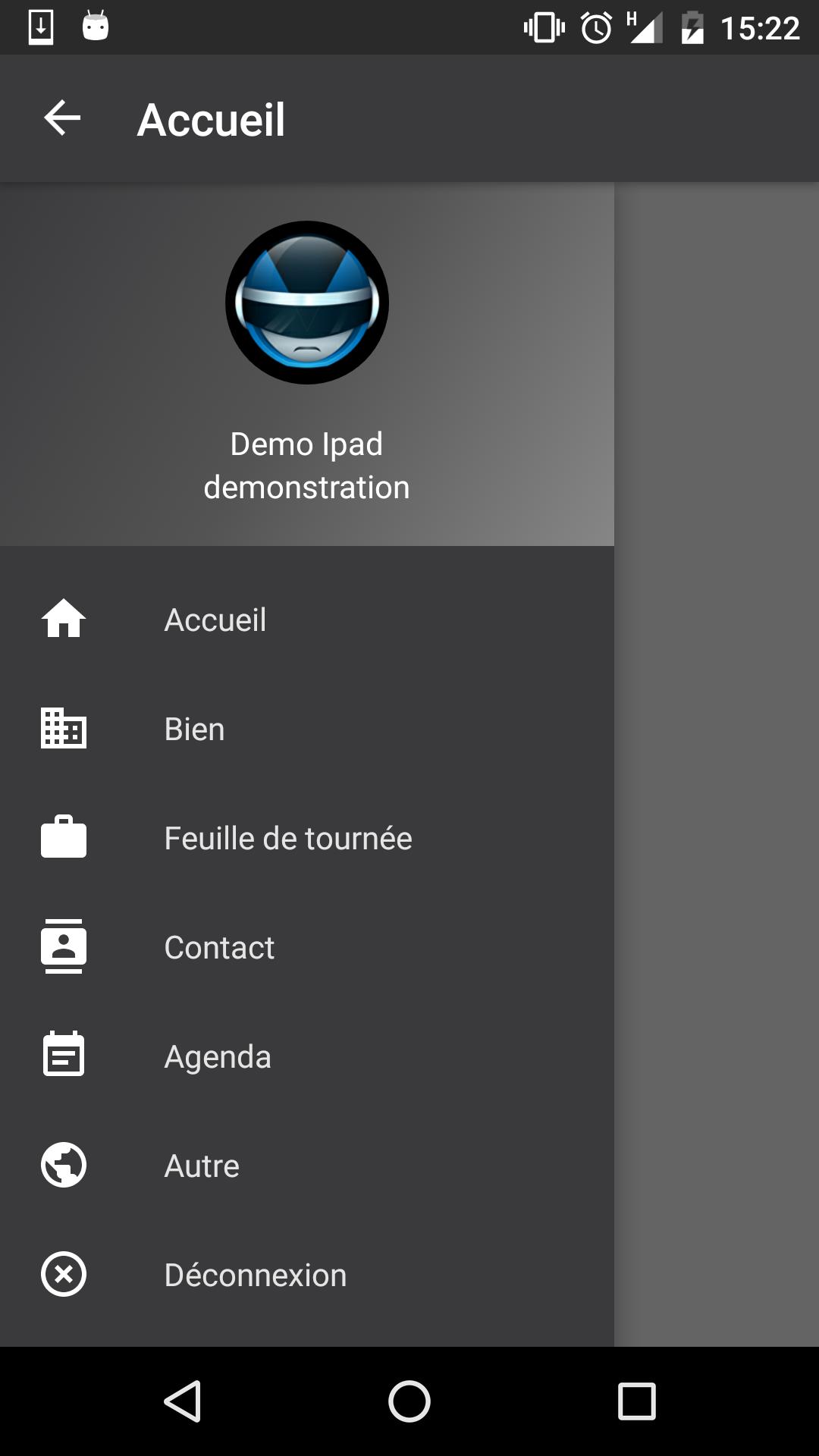Open Feuille de tournée

point(288,838)
